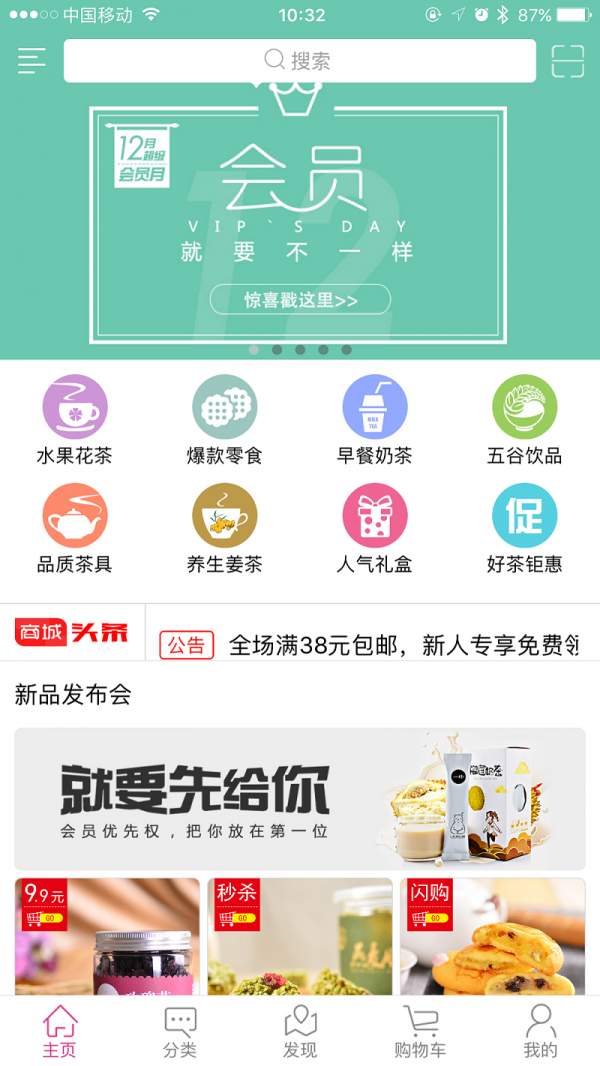Read the 公告 free shipping announcement
The image size is (600, 1066).
point(400,645)
